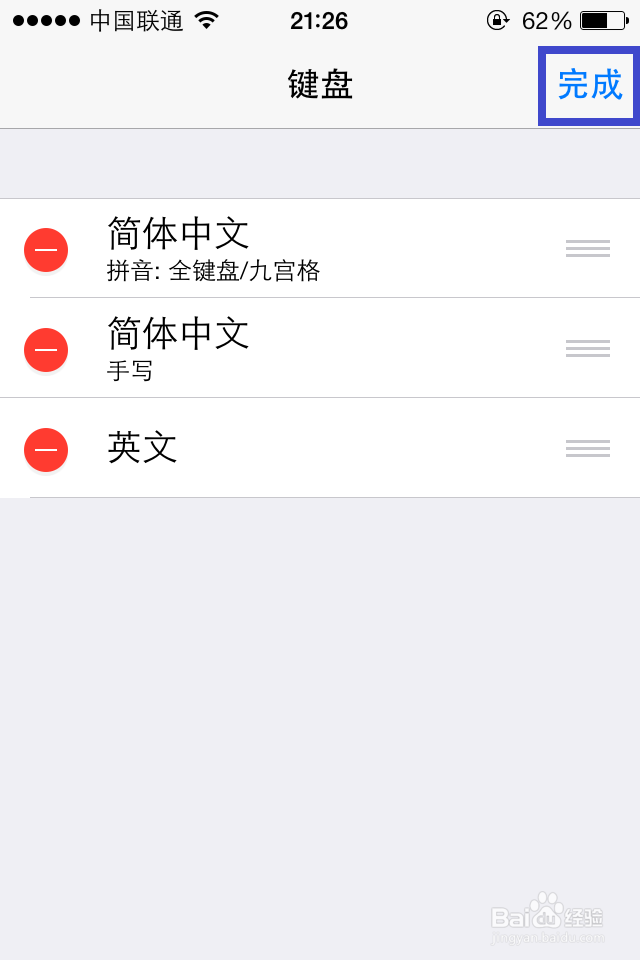This screenshot has height=960, width=640.
Task: Tap the red delete icon for 英文 keyboard
Action: pos(46,449)
